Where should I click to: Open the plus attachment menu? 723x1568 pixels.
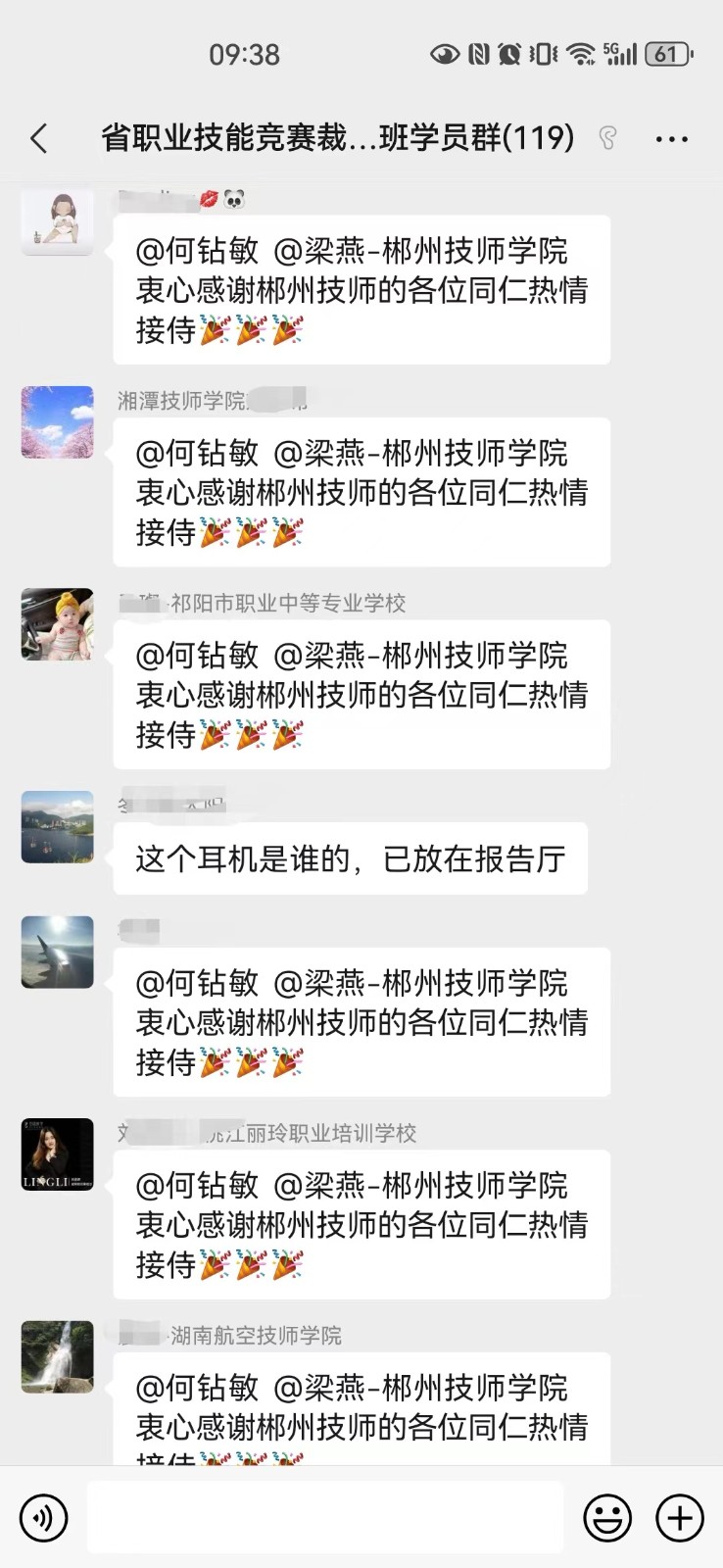point(680,1518)
